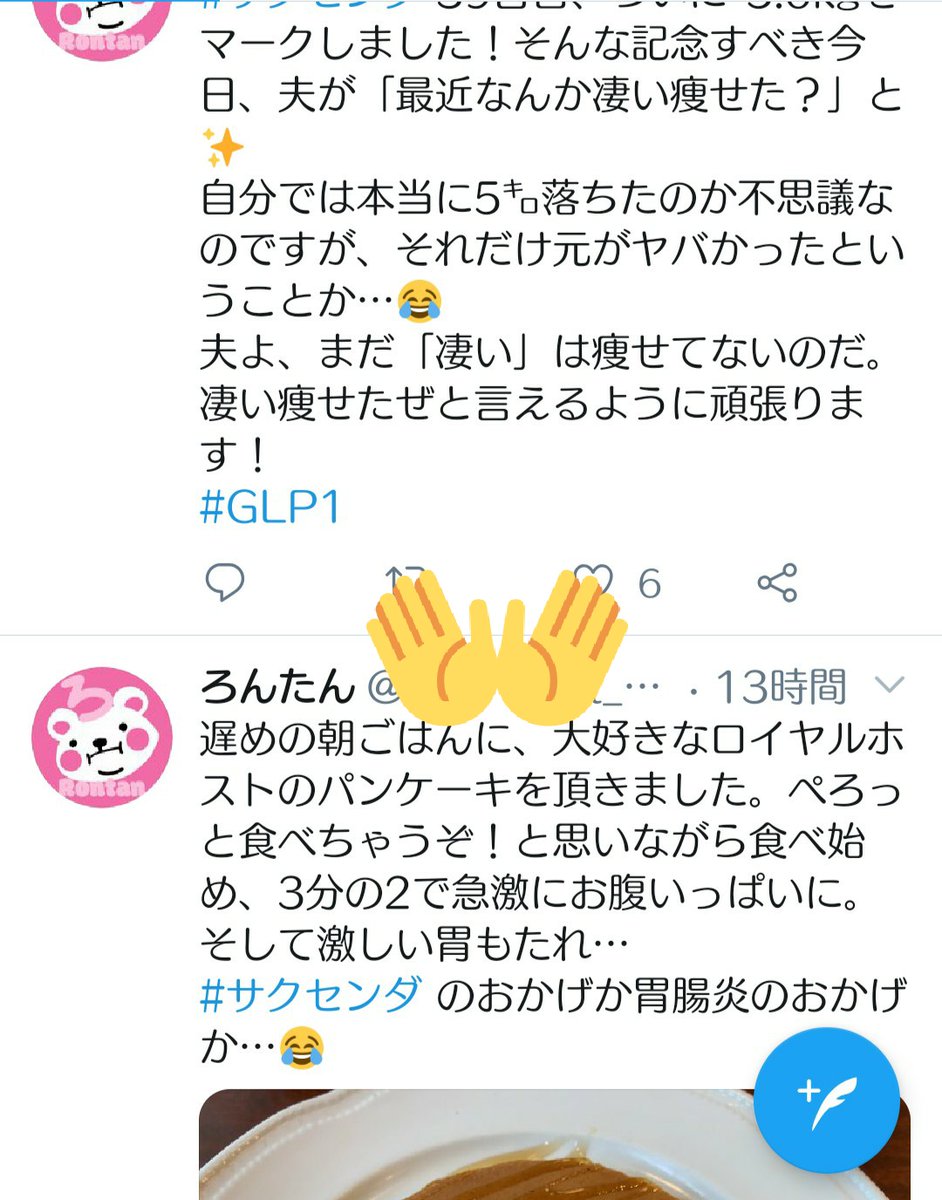The width and height of the screenshot is (942, 1200).
Task: Reply to the #GLP1 tweet
Action: (224, 582)
